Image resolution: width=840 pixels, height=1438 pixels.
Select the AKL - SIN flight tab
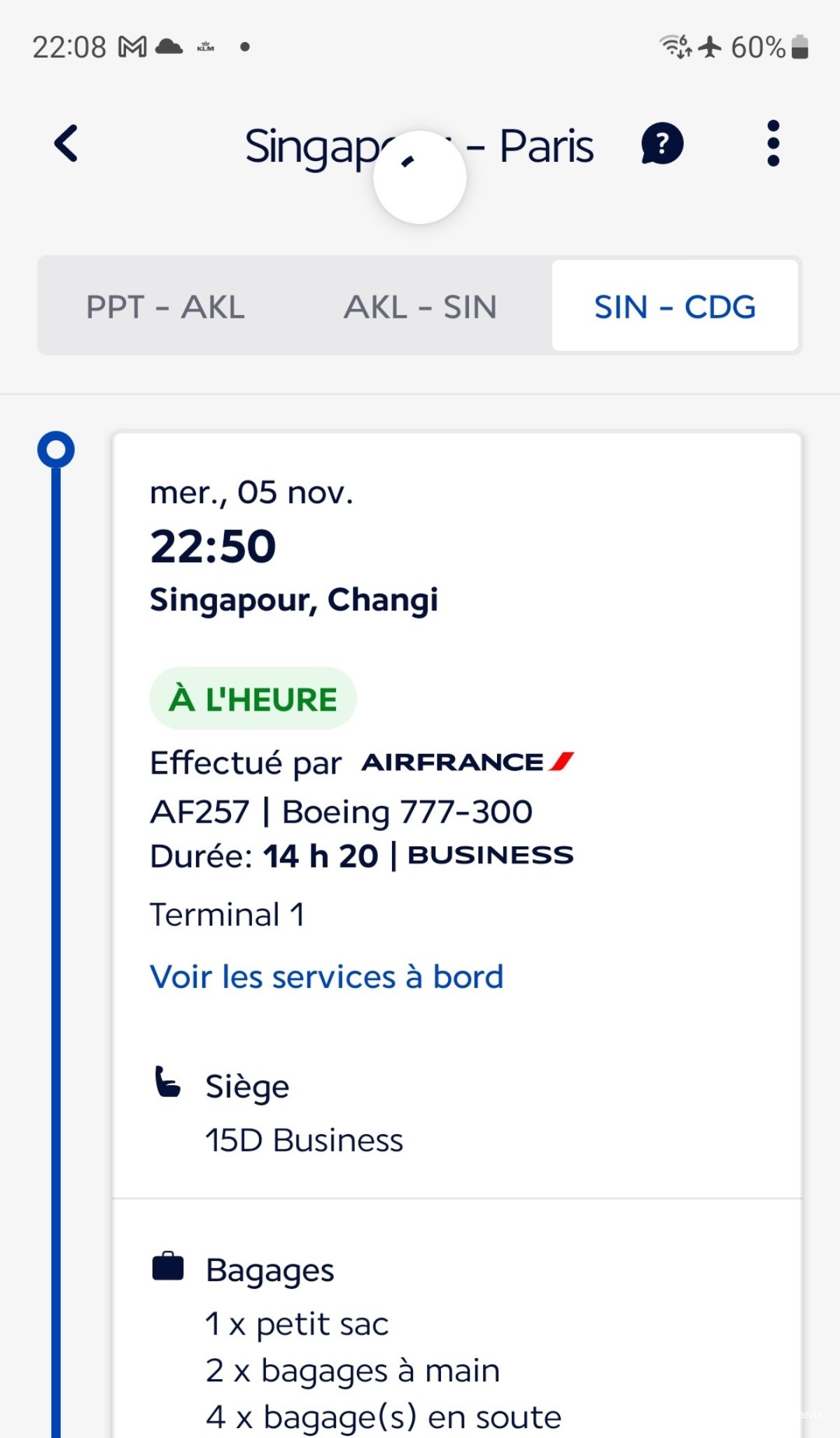(420, 307)
